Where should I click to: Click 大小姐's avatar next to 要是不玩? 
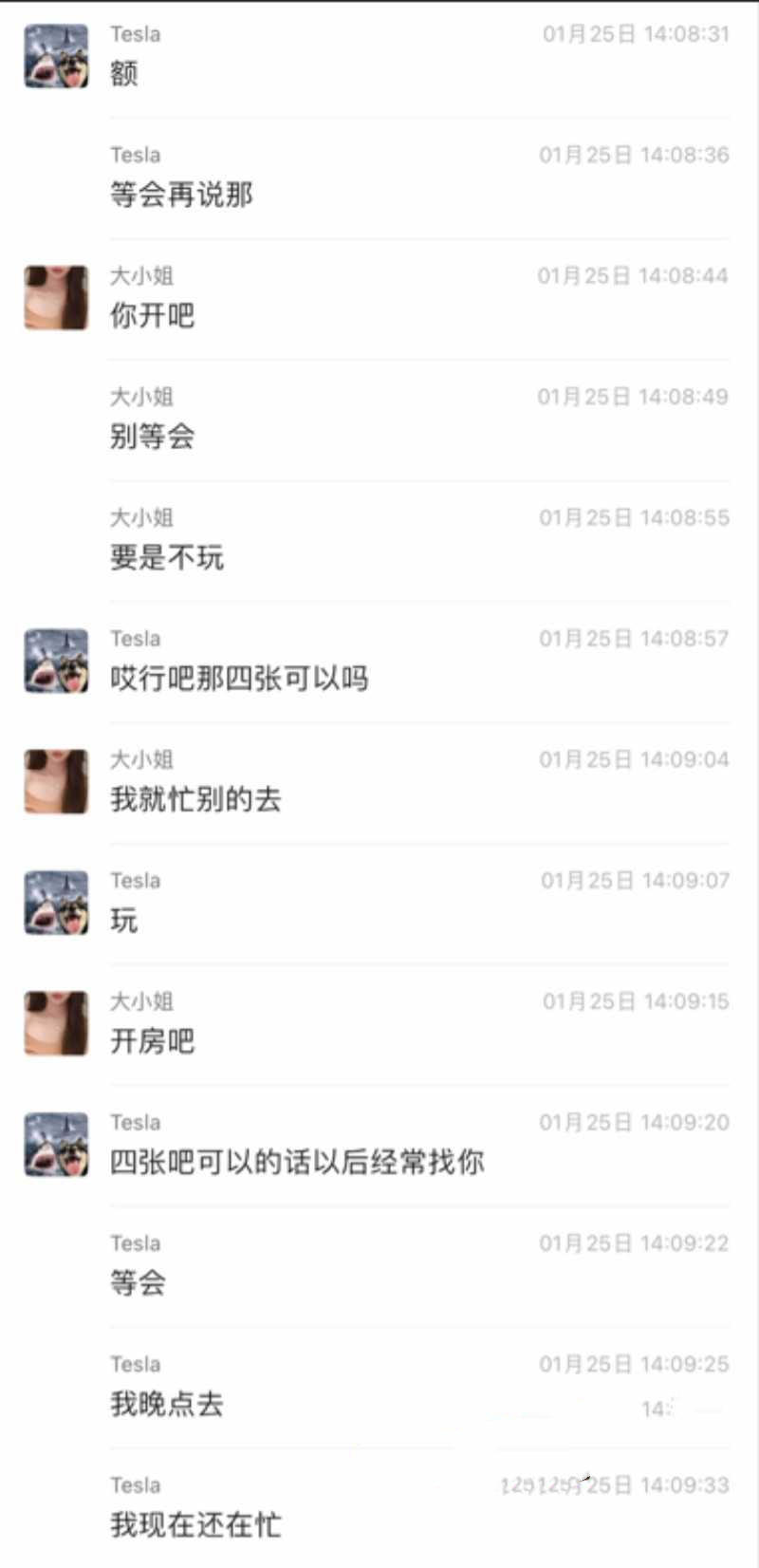coord(56,539)
